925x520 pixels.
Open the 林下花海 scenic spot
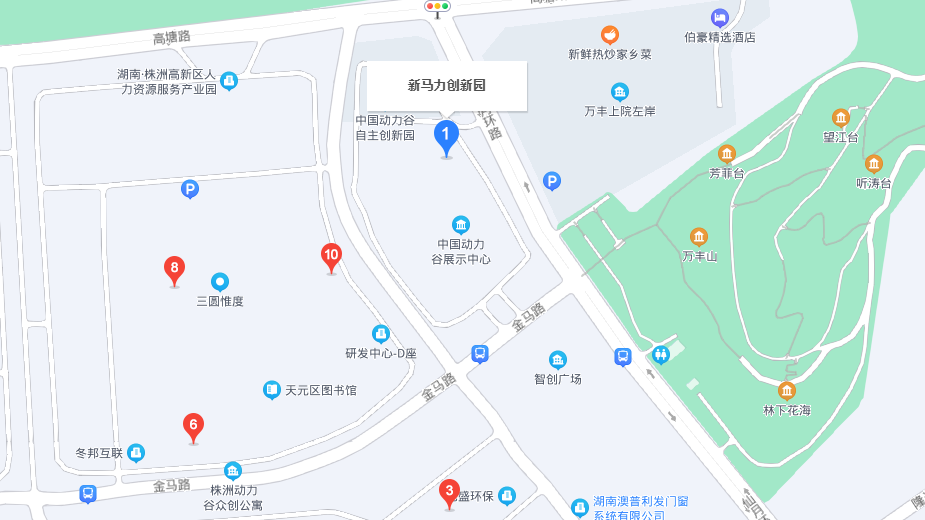tap(787, 391)
